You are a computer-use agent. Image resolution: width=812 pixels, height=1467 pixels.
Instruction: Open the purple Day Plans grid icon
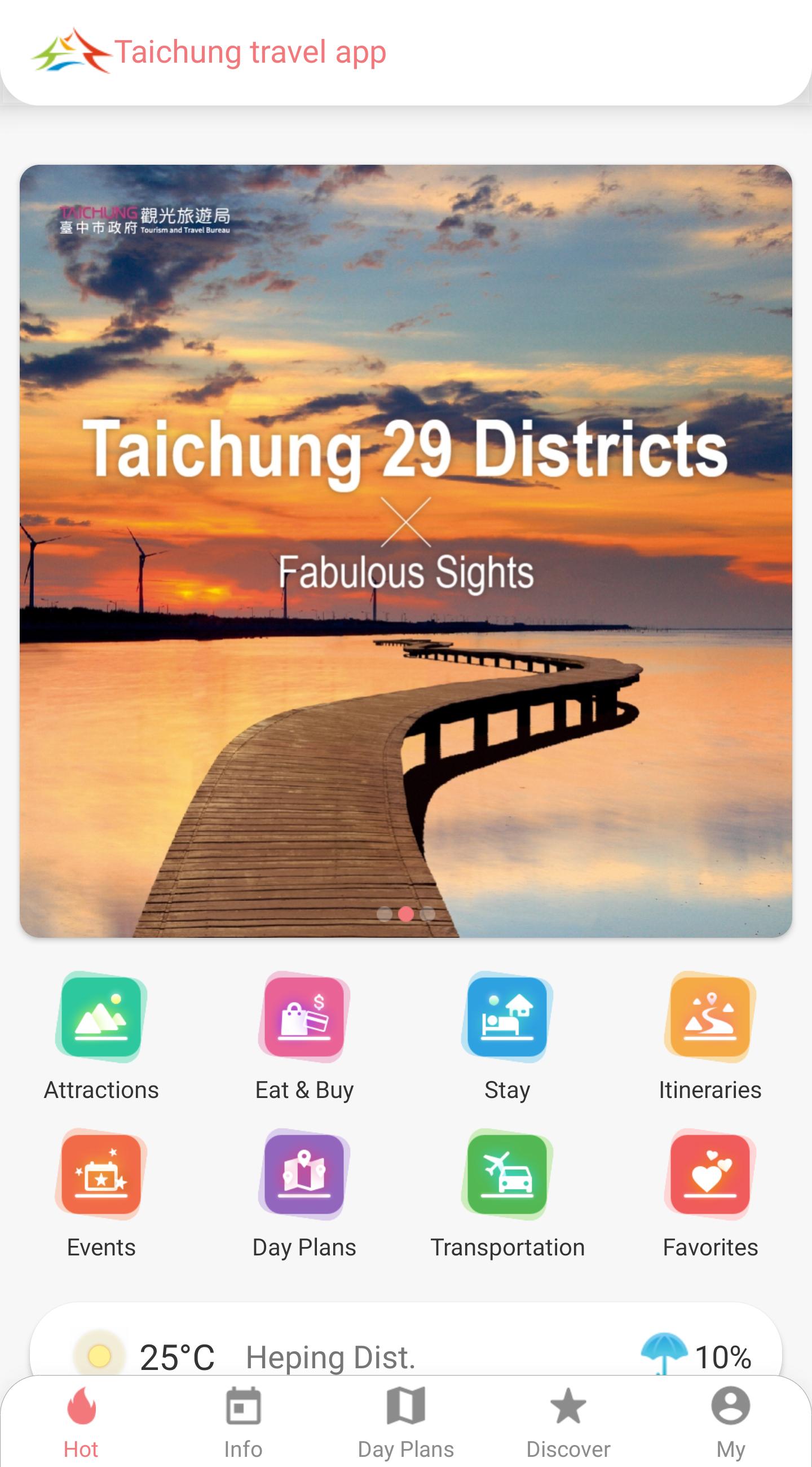pyautogui.click(x=304, y=1175)
